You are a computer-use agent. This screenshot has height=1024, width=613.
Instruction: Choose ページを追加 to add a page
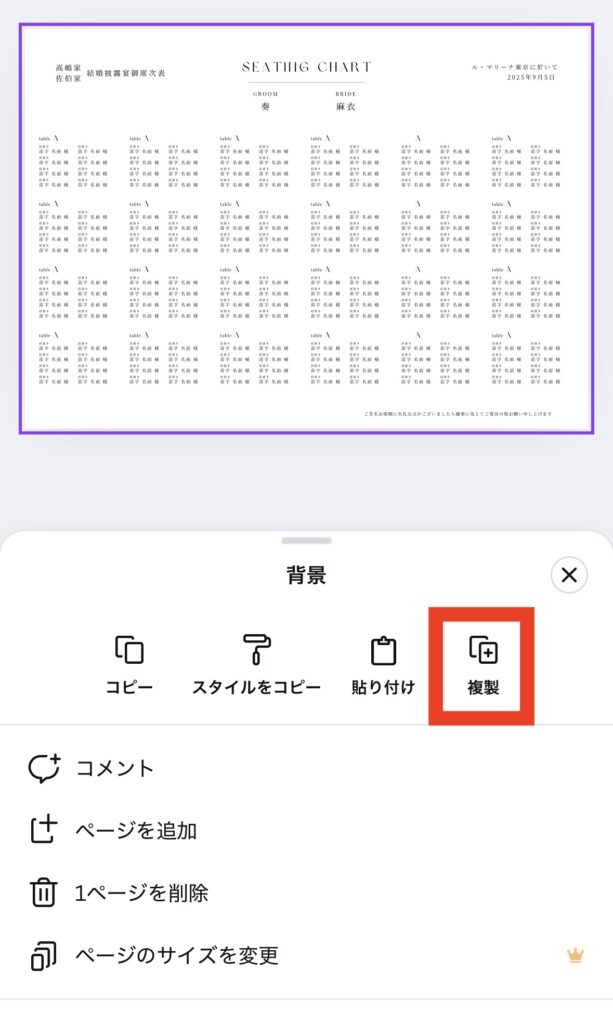pos(136,830)
